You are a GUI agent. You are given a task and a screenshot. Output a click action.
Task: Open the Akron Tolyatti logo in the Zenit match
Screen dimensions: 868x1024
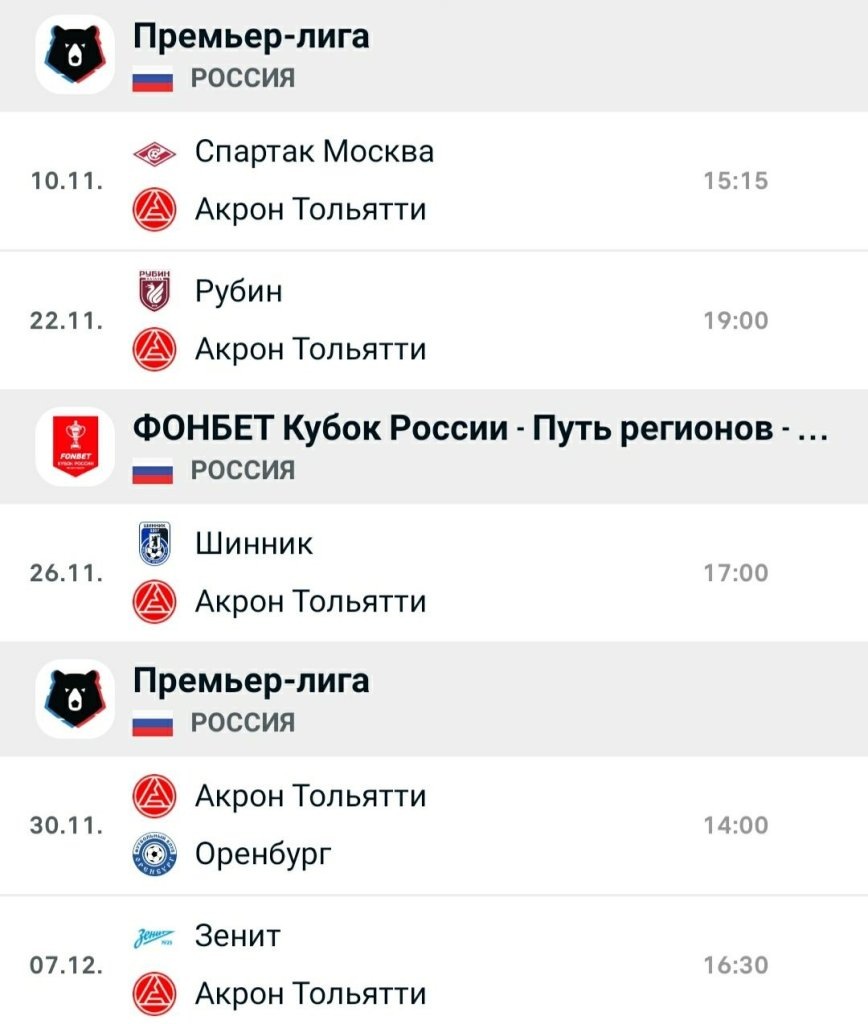[156, 994]
